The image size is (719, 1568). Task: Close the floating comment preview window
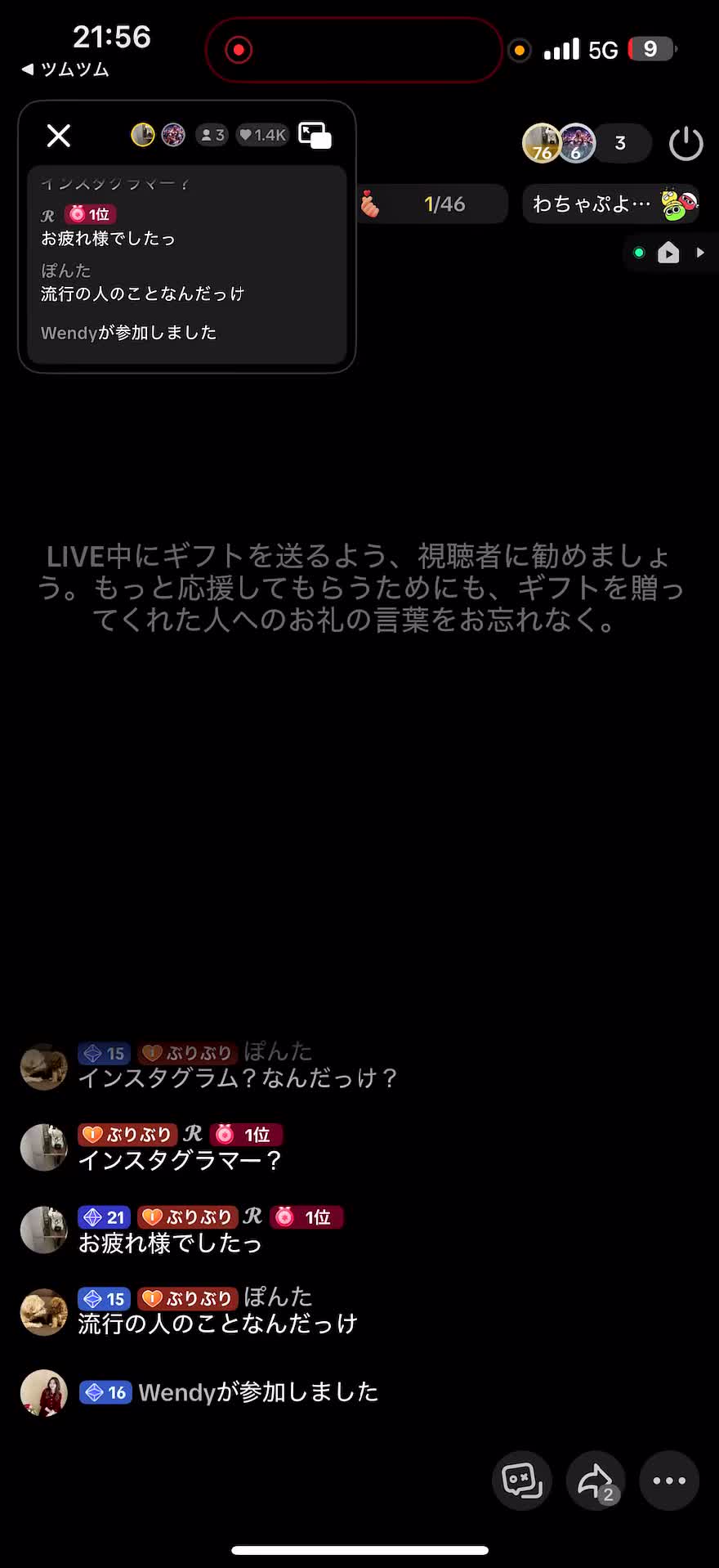tap(59, 136)
